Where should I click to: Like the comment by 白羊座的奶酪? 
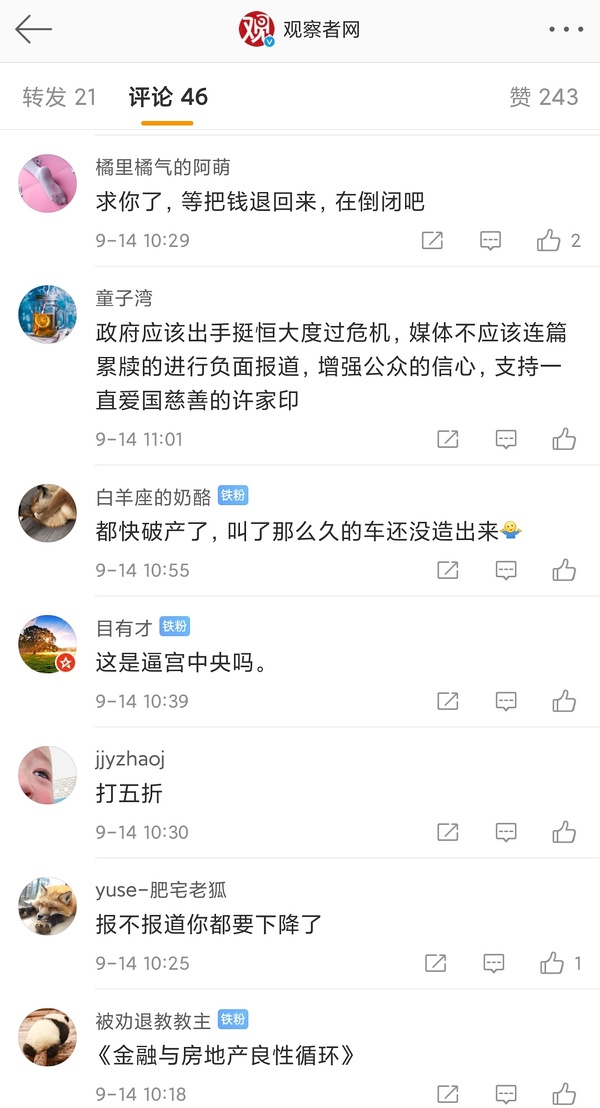[564, 570]
